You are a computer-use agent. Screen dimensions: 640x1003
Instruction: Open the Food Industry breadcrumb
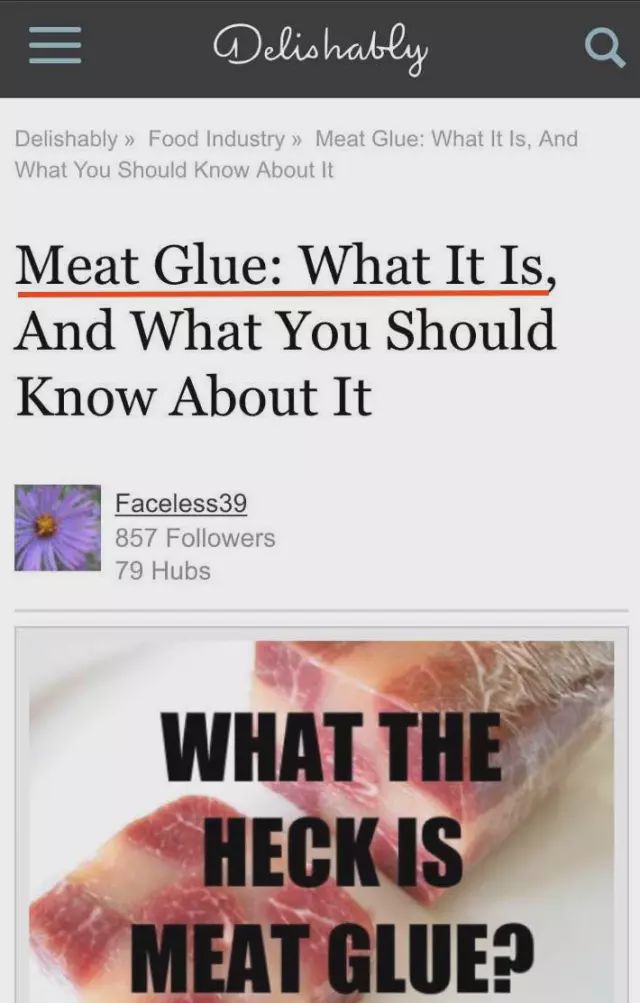point(217,139)
